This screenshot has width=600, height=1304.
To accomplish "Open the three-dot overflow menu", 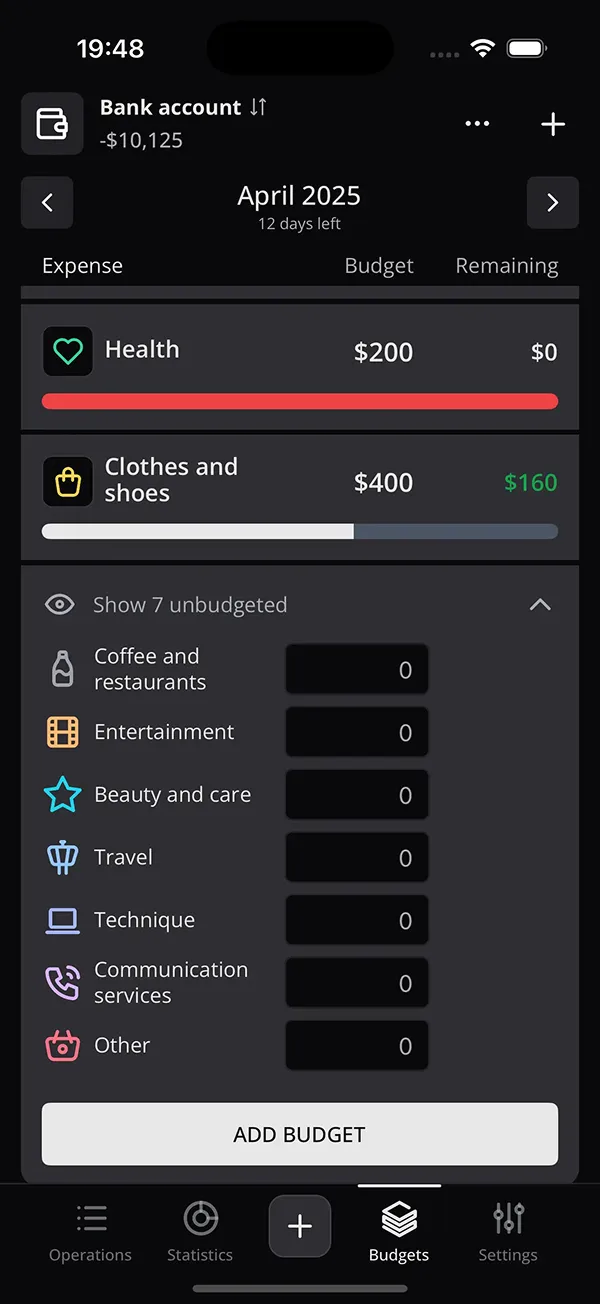I will [477, 124].
